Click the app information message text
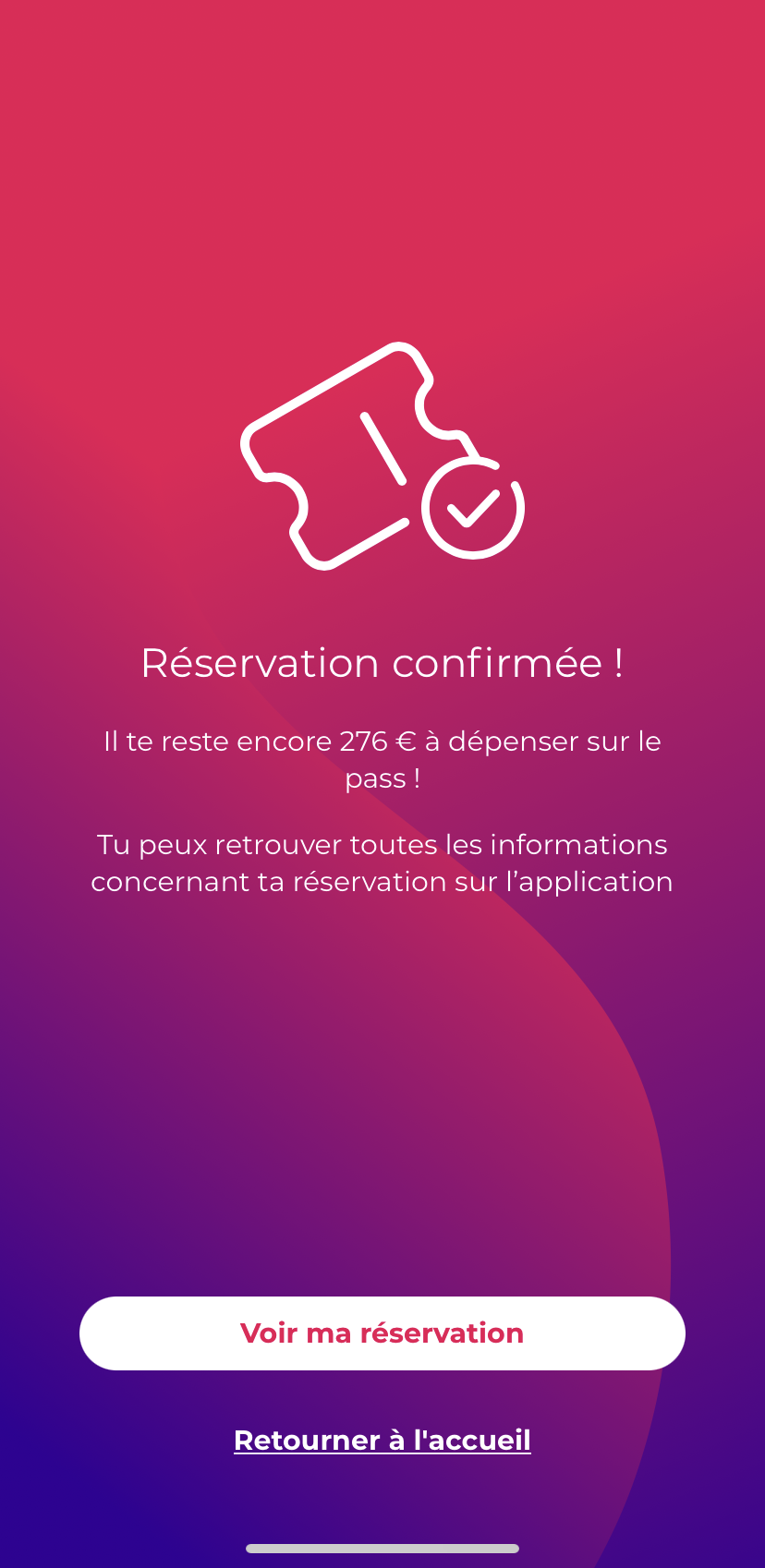Image resolution: width=765 pixels, height=1568 pixels. pos(382,862)
